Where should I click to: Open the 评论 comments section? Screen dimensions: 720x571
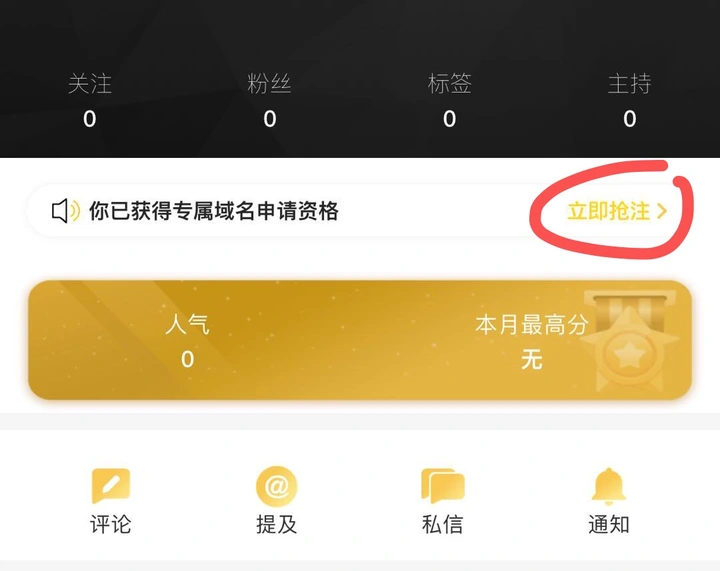(110, 502)
